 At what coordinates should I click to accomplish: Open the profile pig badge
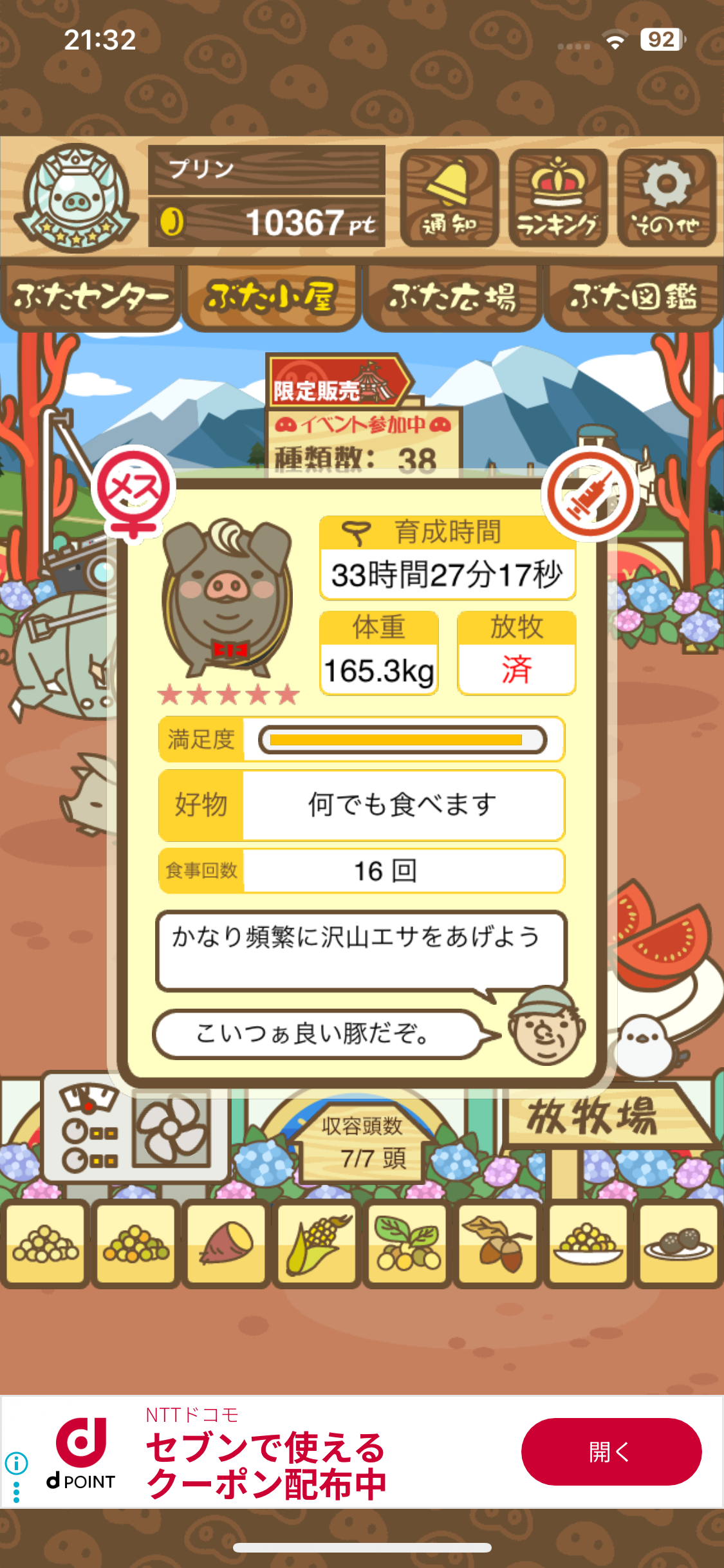pos(76,198)
